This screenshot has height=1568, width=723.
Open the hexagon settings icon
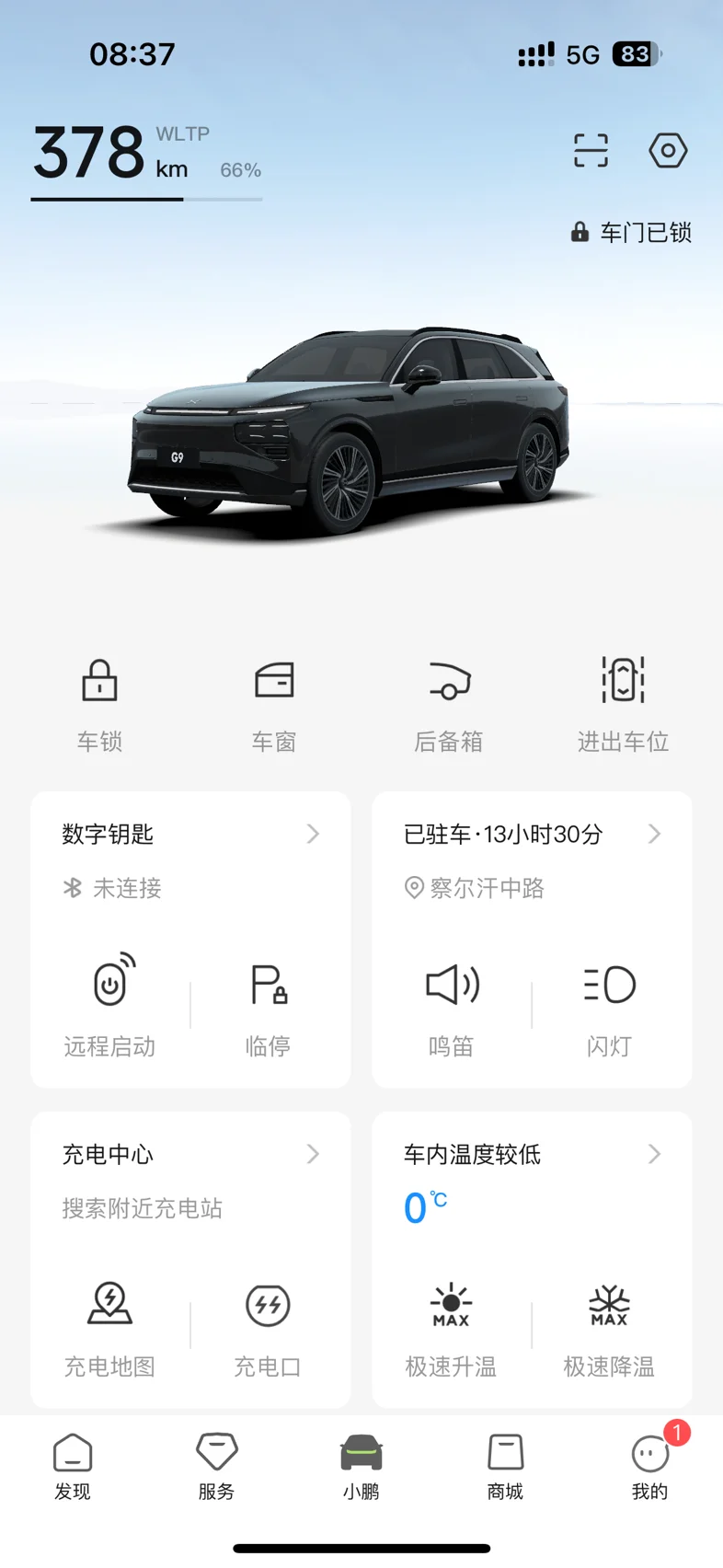point(668,150)
